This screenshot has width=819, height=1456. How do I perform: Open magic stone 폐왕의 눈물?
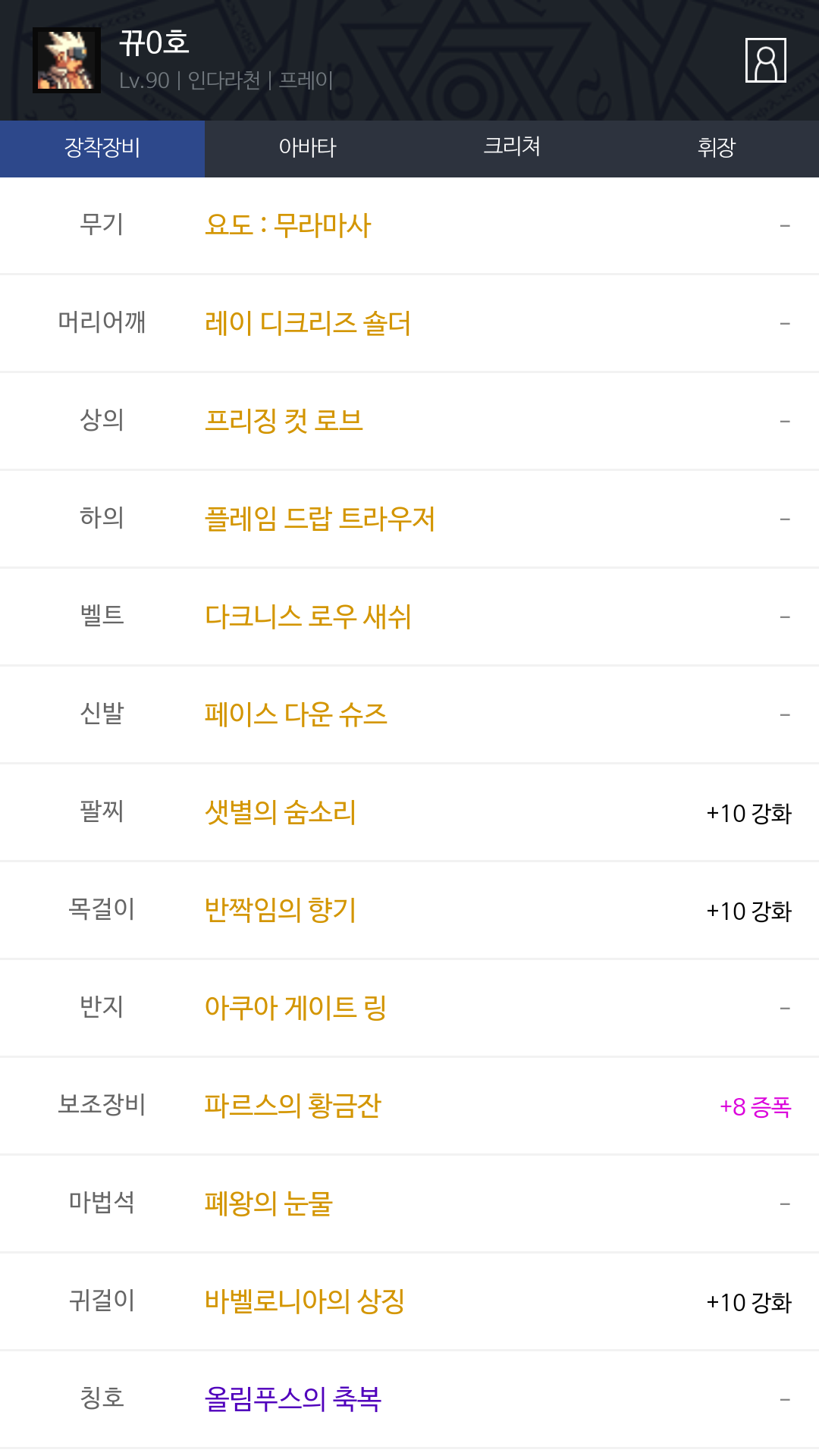tap(268, 1203)
